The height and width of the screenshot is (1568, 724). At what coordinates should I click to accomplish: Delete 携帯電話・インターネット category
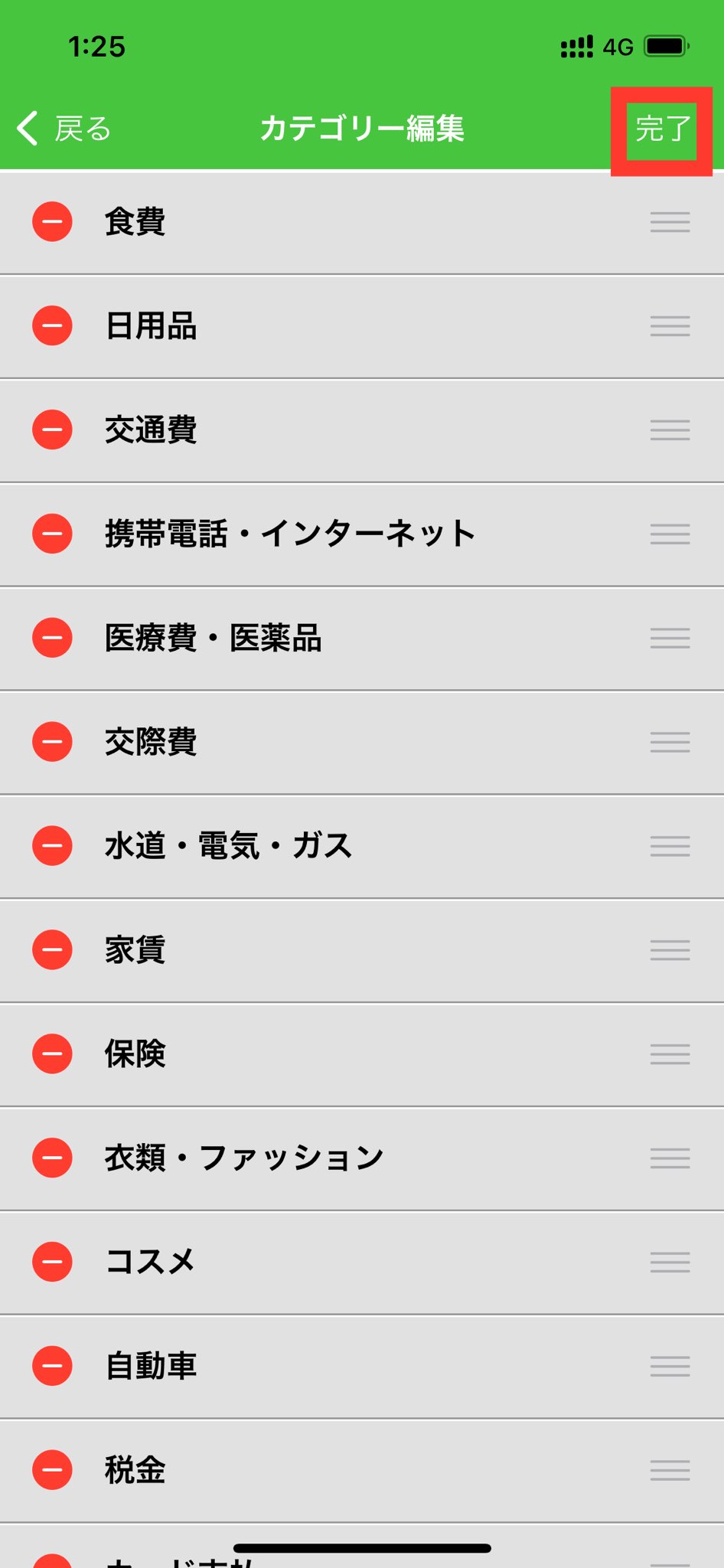[x=52, y=534]
